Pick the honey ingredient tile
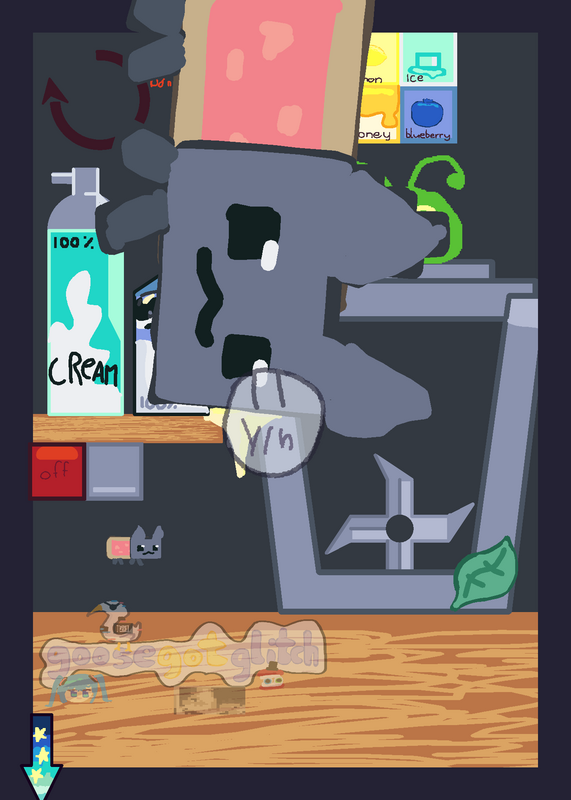The width and height of the screenshot is (571, 800). tap(379, 115)
